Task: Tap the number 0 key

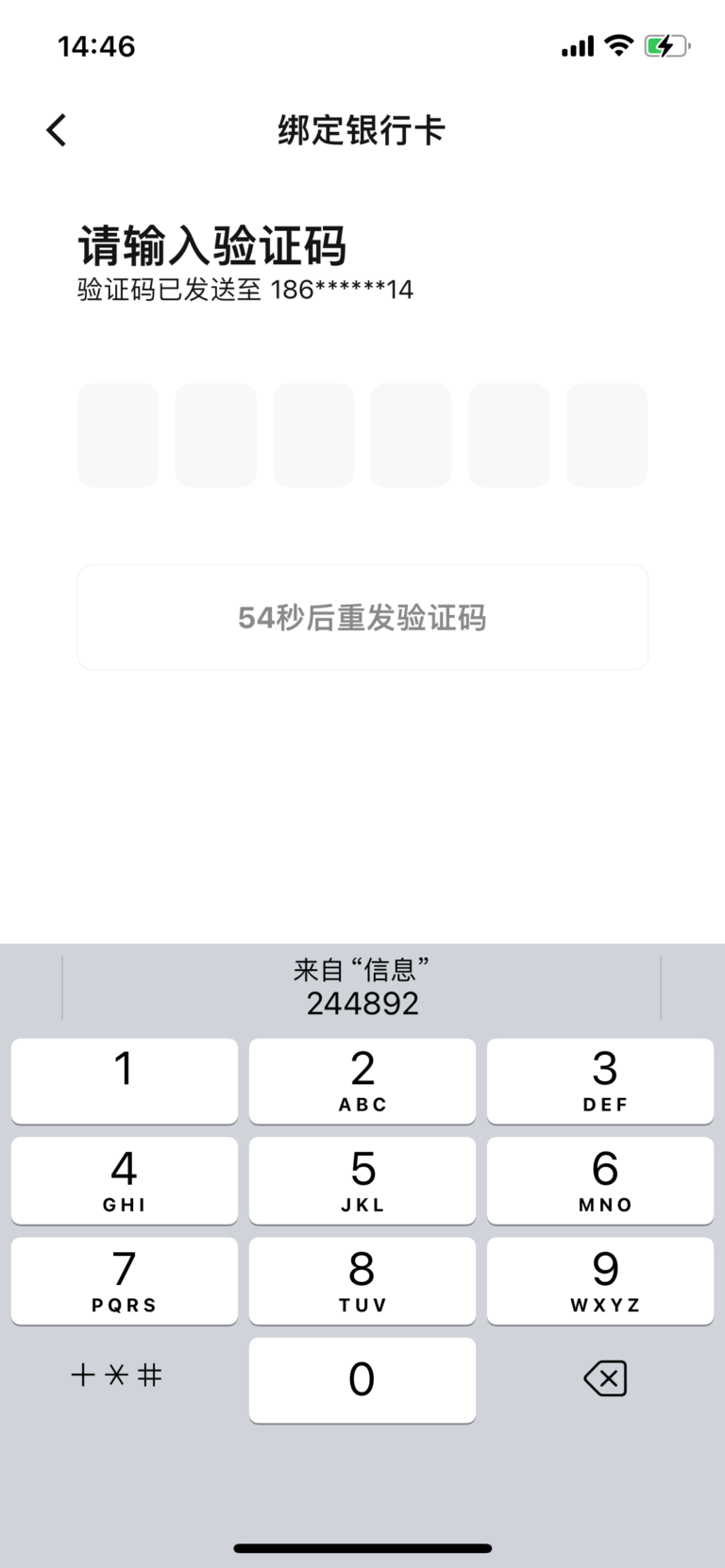Action: [362, 1379]
